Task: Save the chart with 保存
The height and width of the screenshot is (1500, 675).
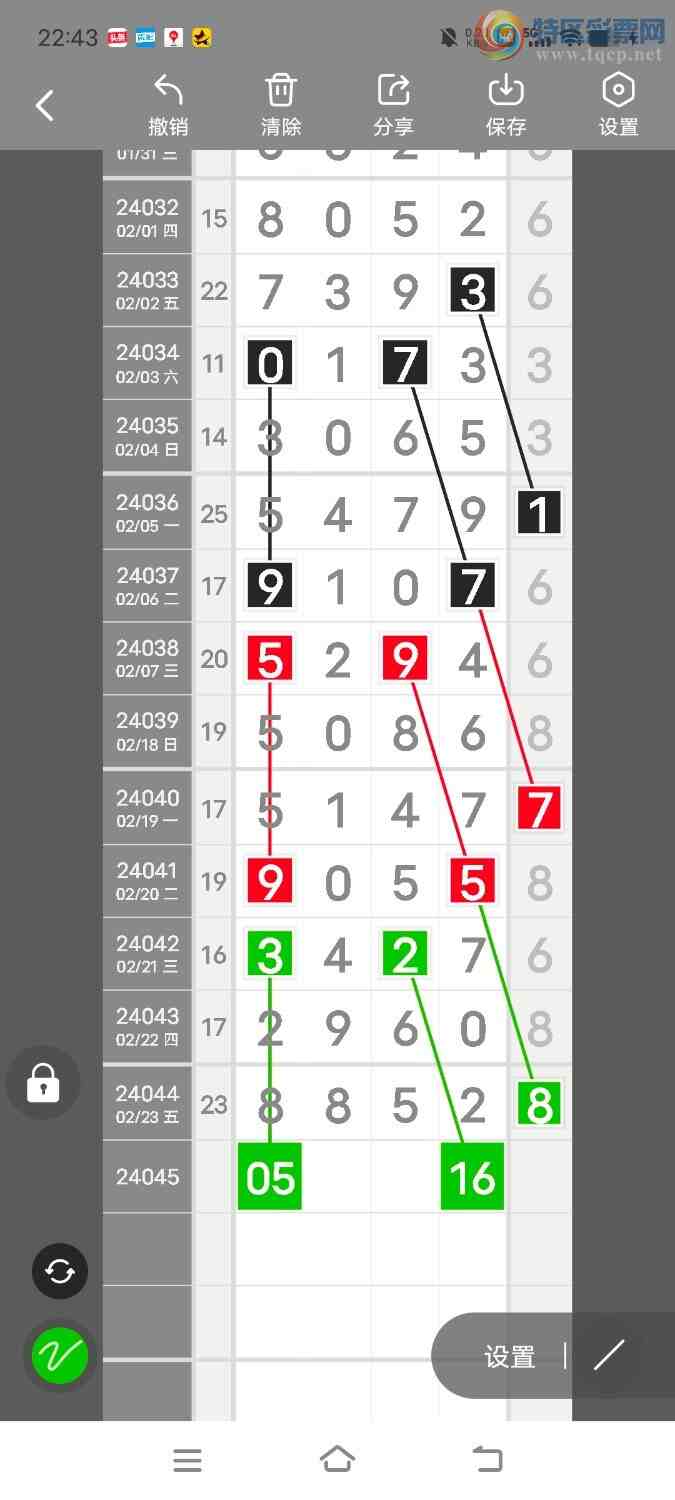Action: pos(506,105)
